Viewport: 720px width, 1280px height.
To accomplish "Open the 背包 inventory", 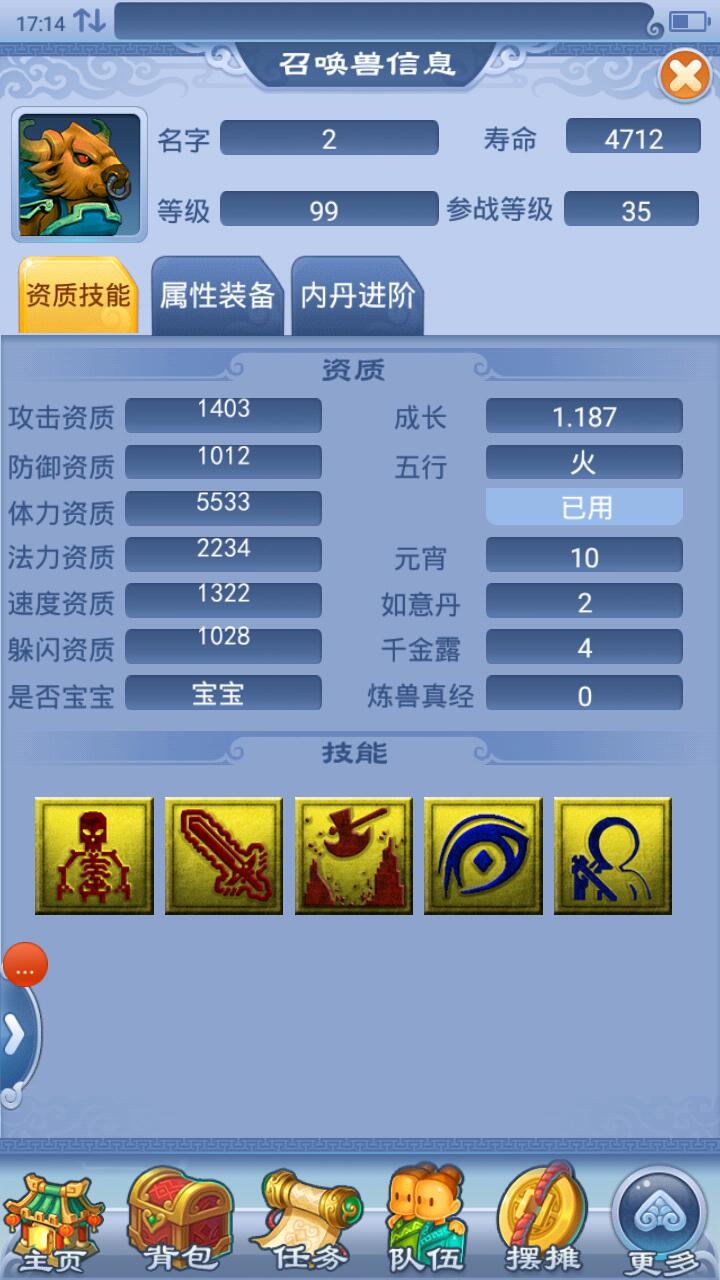I will tap(180, 1222).
